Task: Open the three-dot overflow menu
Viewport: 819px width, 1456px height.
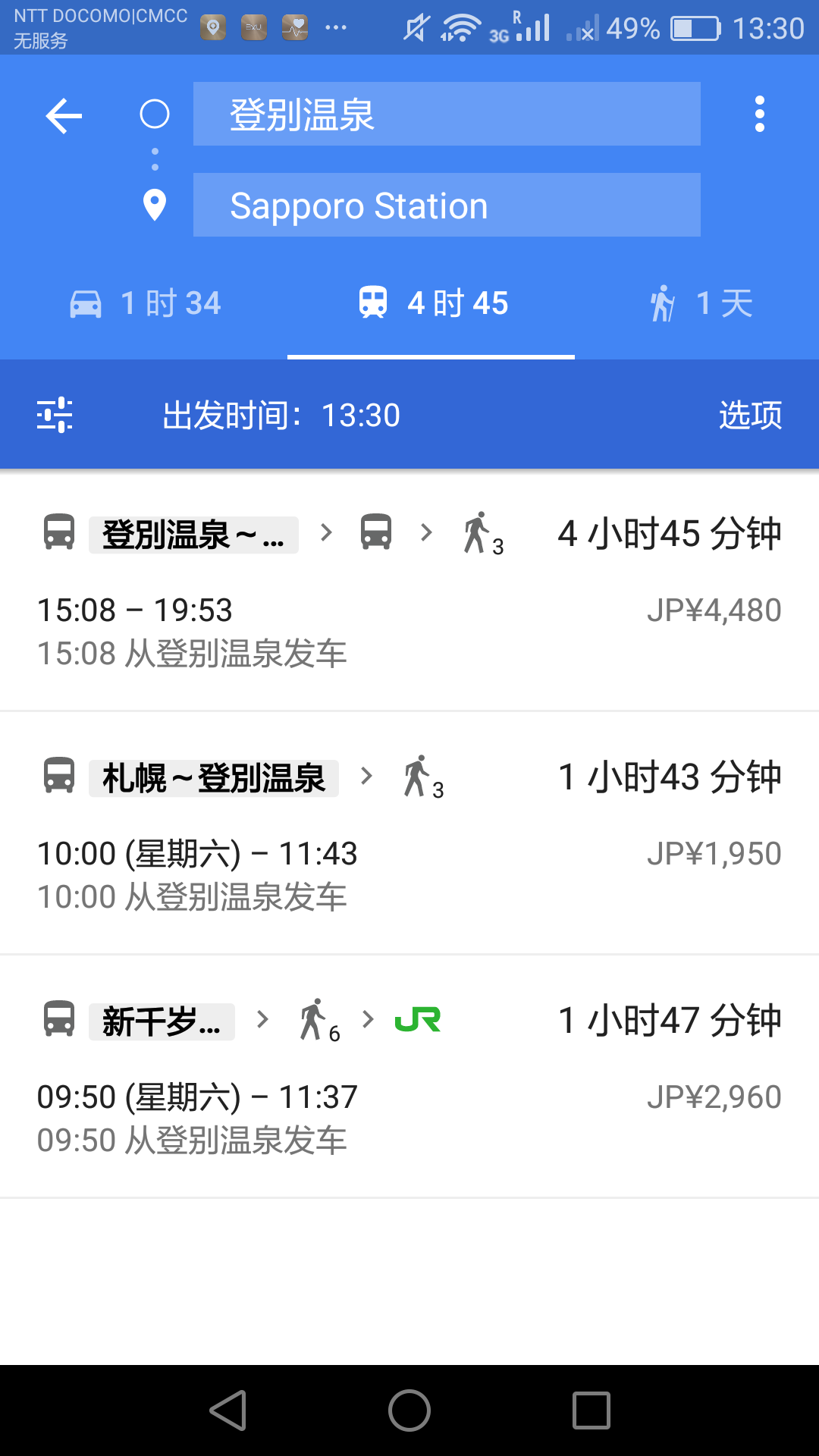Action: tap(759, 115)
